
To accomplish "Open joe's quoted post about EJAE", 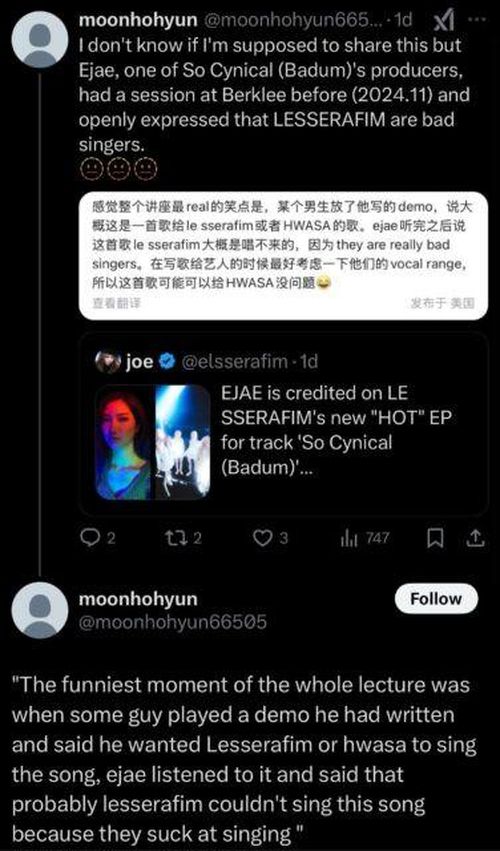I will coord(283,424).
